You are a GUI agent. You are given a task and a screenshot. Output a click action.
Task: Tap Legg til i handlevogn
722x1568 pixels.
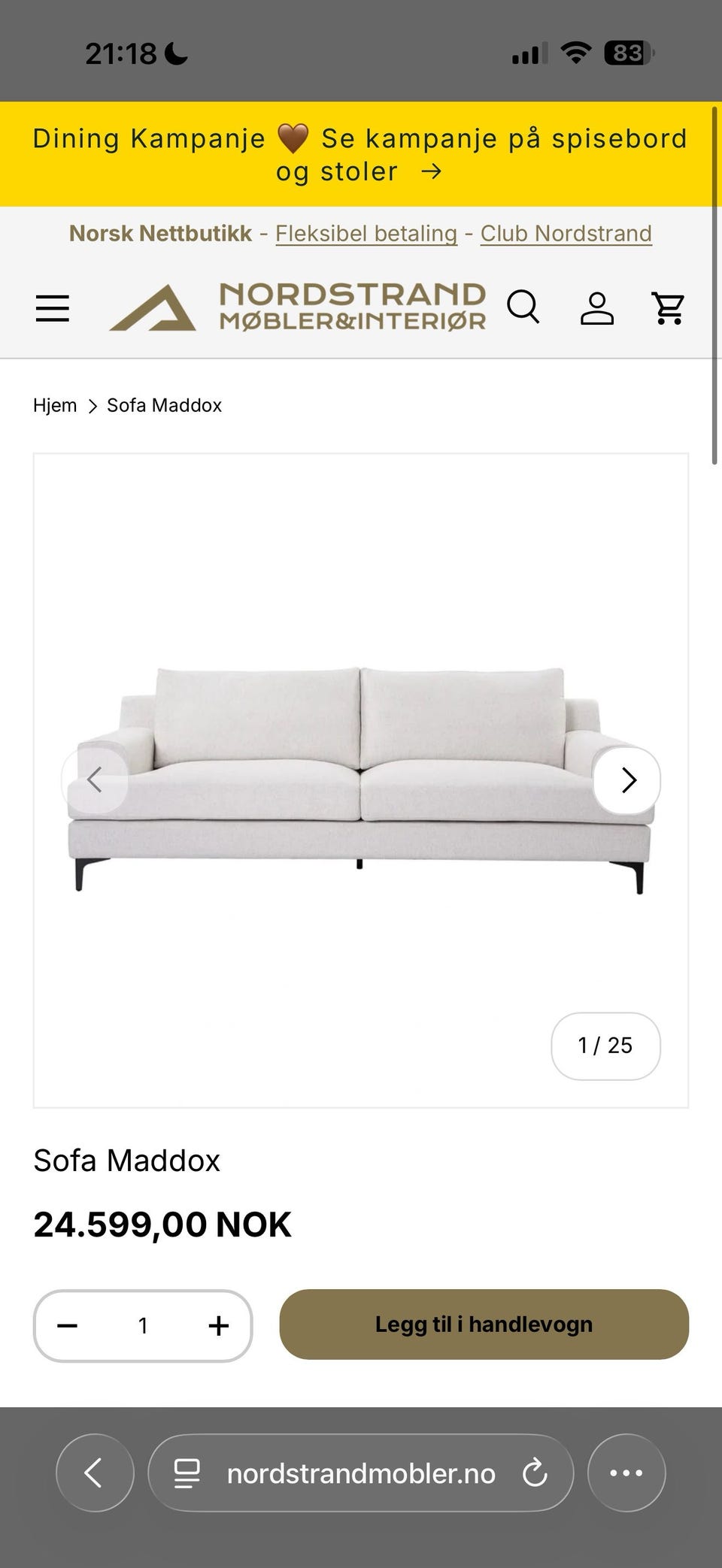484,1324
